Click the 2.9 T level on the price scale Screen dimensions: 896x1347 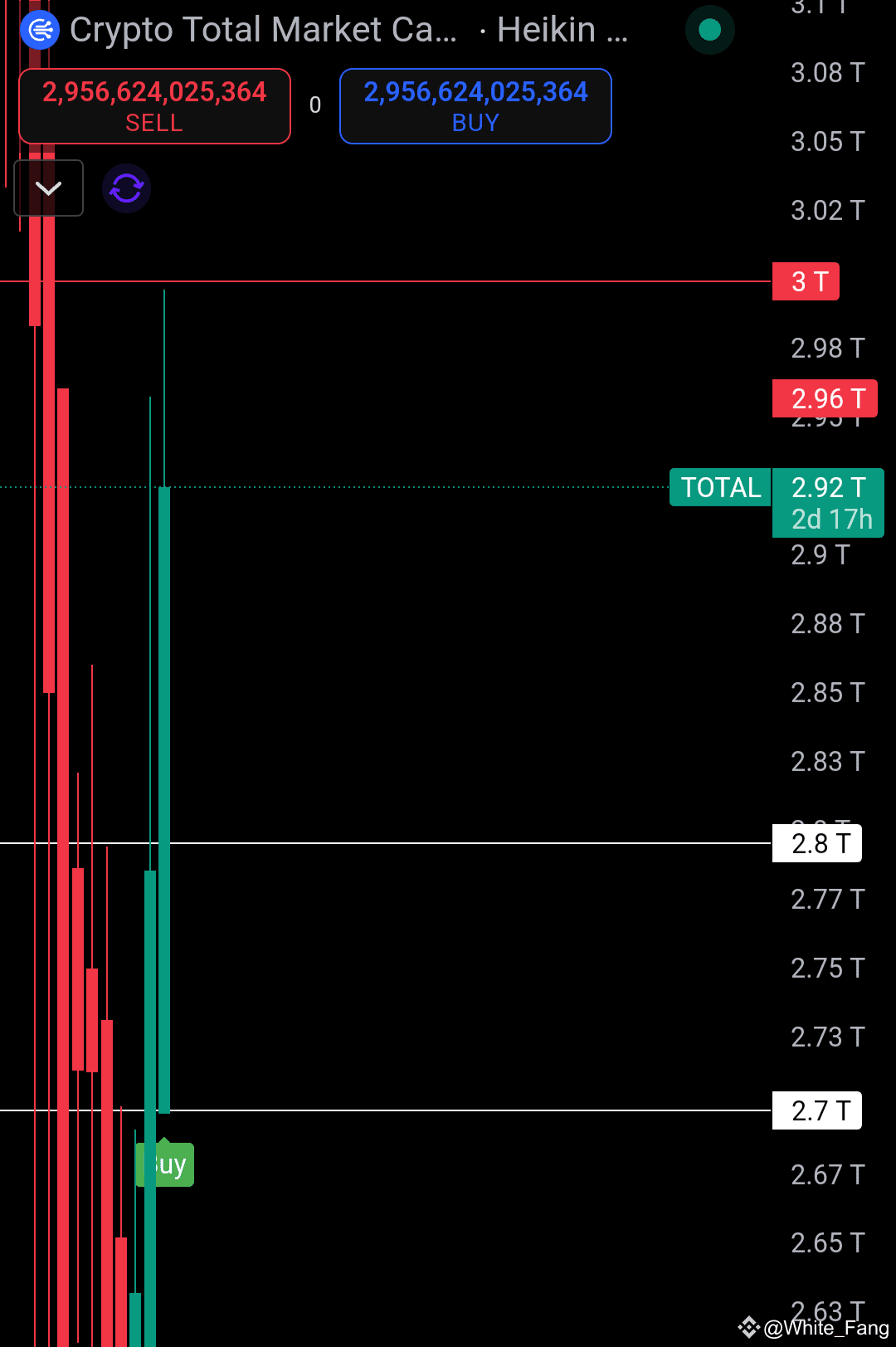click(818, 554)
